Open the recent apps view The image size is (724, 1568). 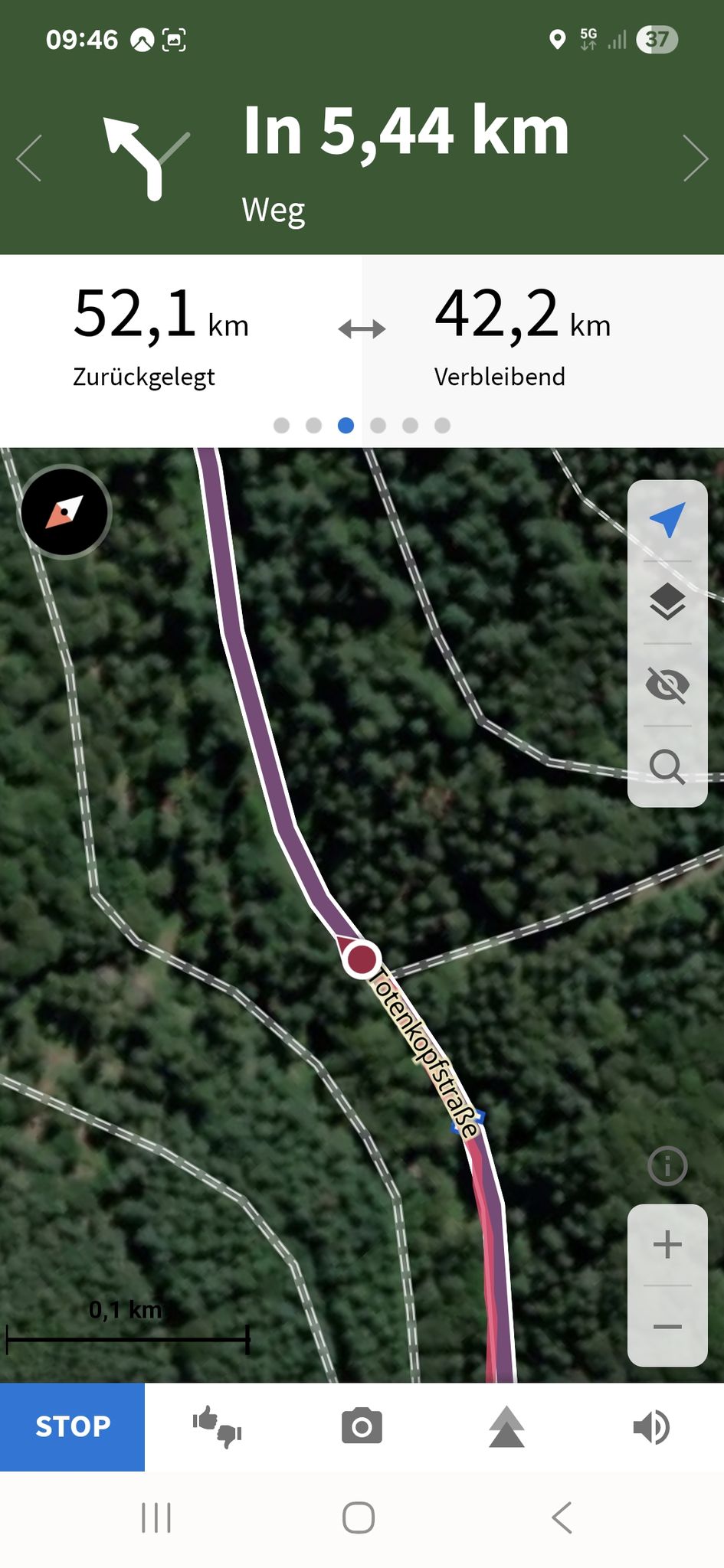tap(156, 1517)
